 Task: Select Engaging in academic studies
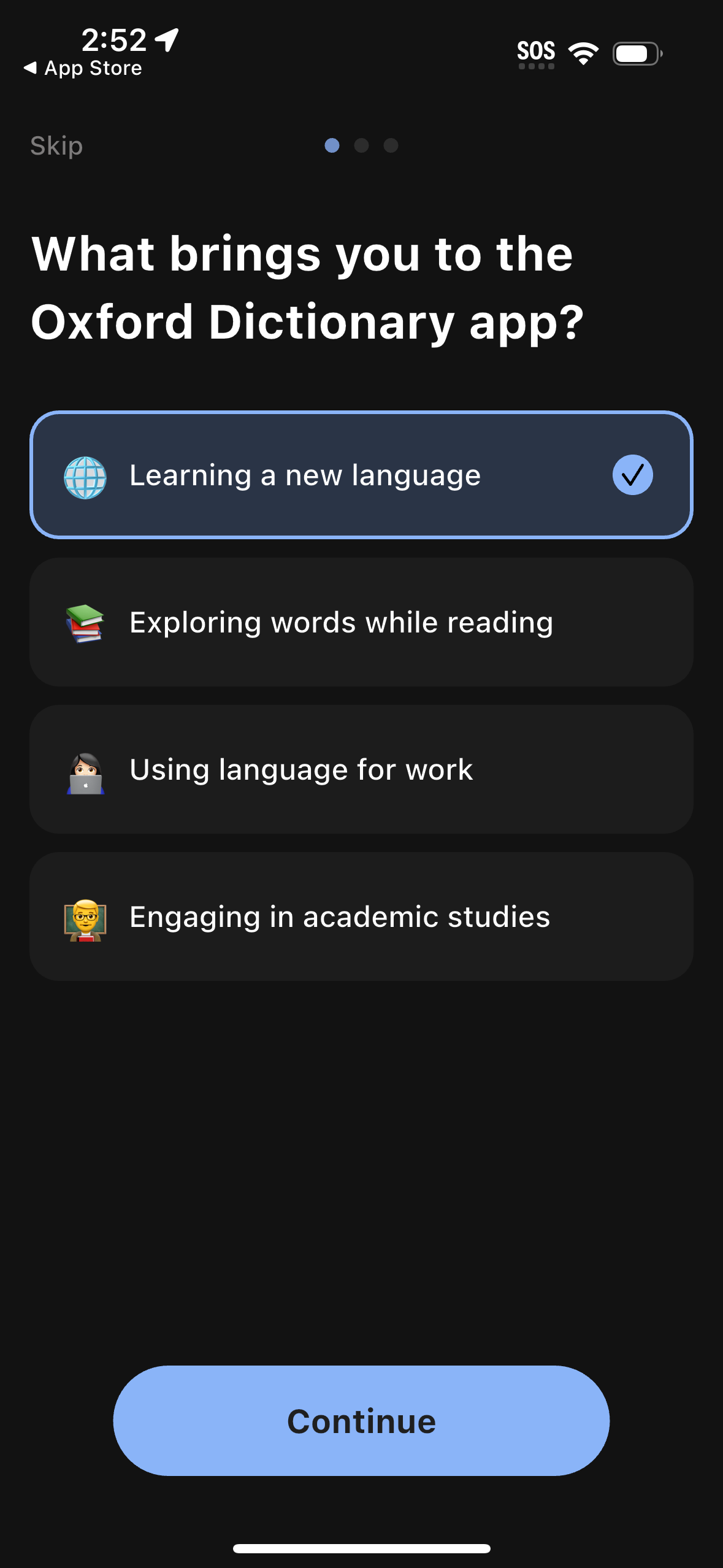(x=361, y=917)
